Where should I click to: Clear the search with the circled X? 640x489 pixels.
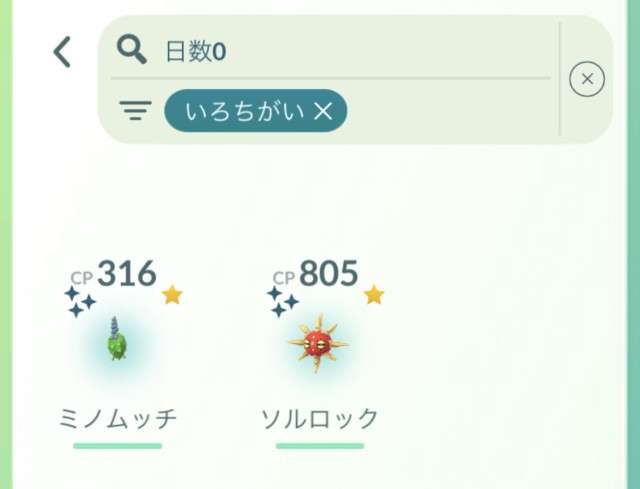click(x=587, y=79)
